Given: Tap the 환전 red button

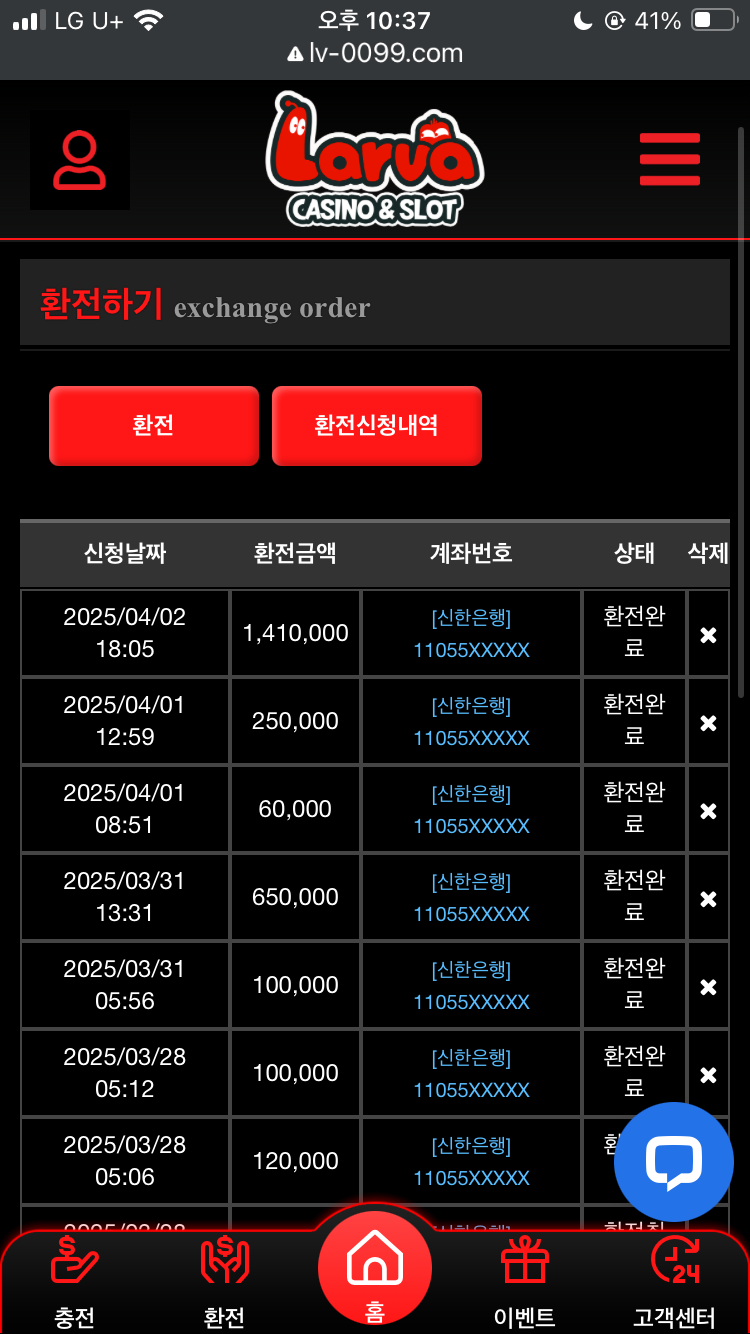Looking at the screenshot, I should pos(154,426).
